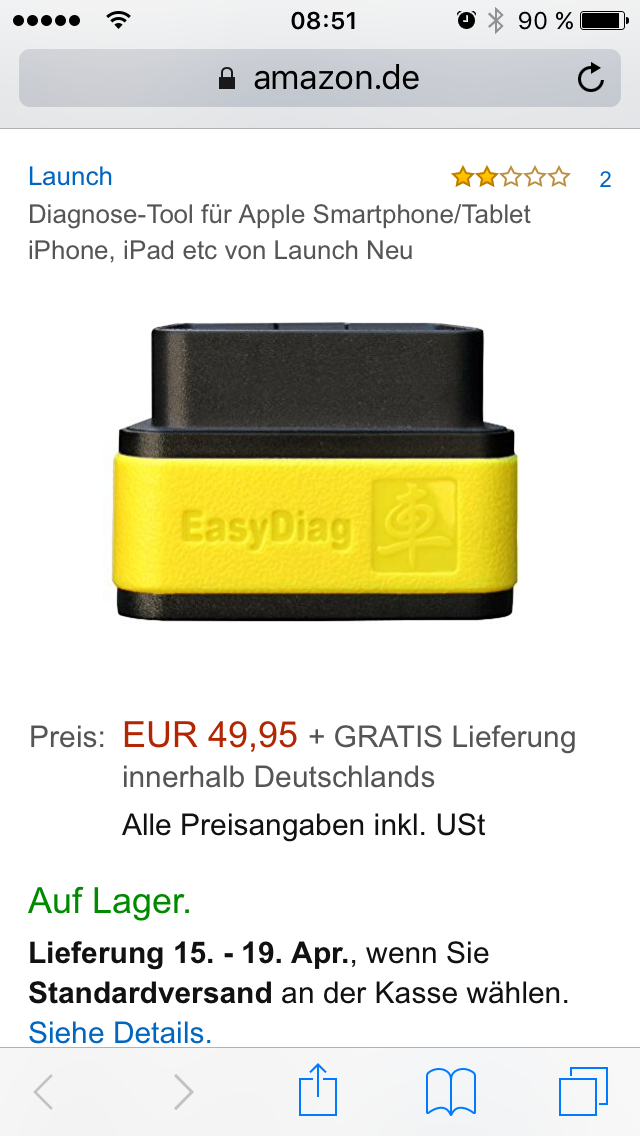Tap the amazon.de address bar
The height and width of the screenshot is (1136, 640).
(x=320, y=78)
